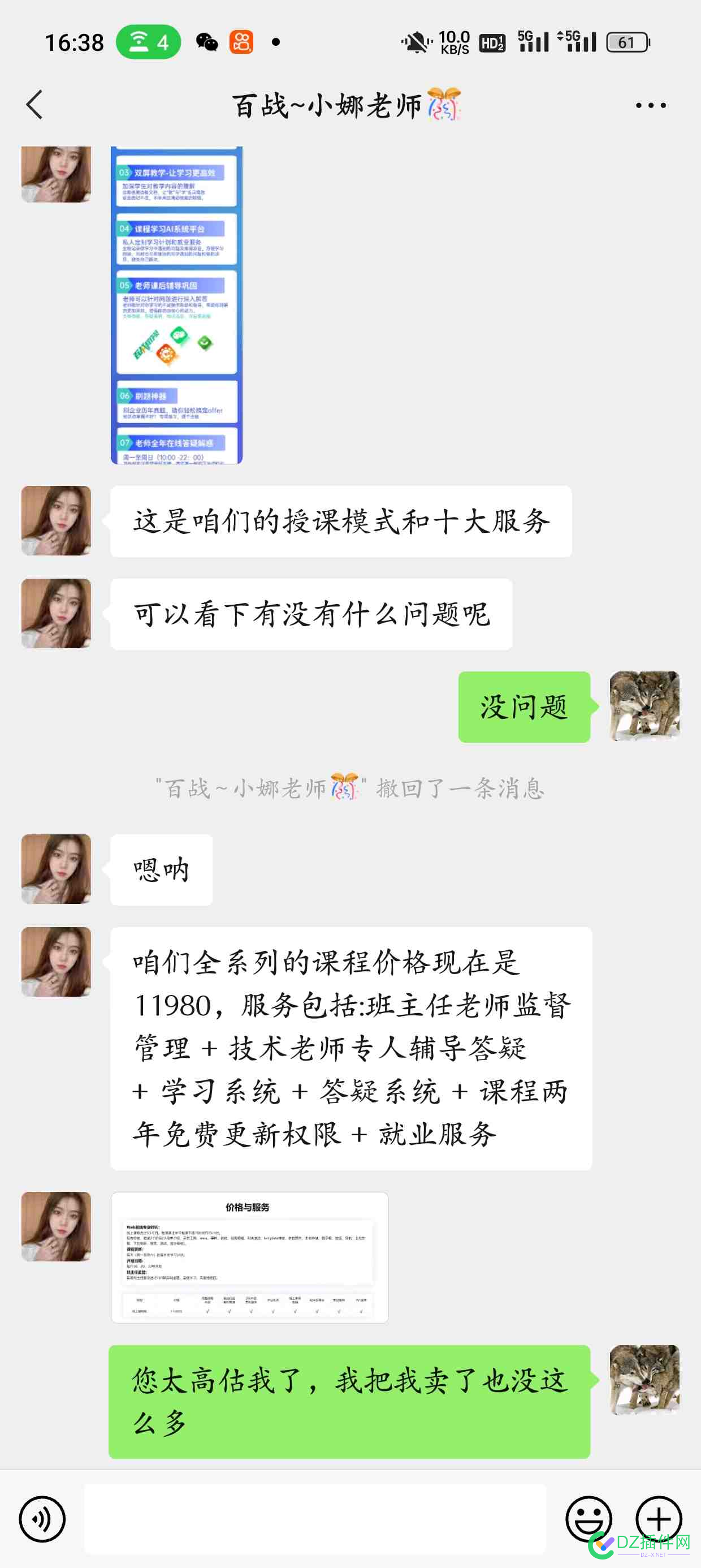This screenshot has width=701, height=1568.
Task: Switch to voice input mode
Action: click(40, 1519)
